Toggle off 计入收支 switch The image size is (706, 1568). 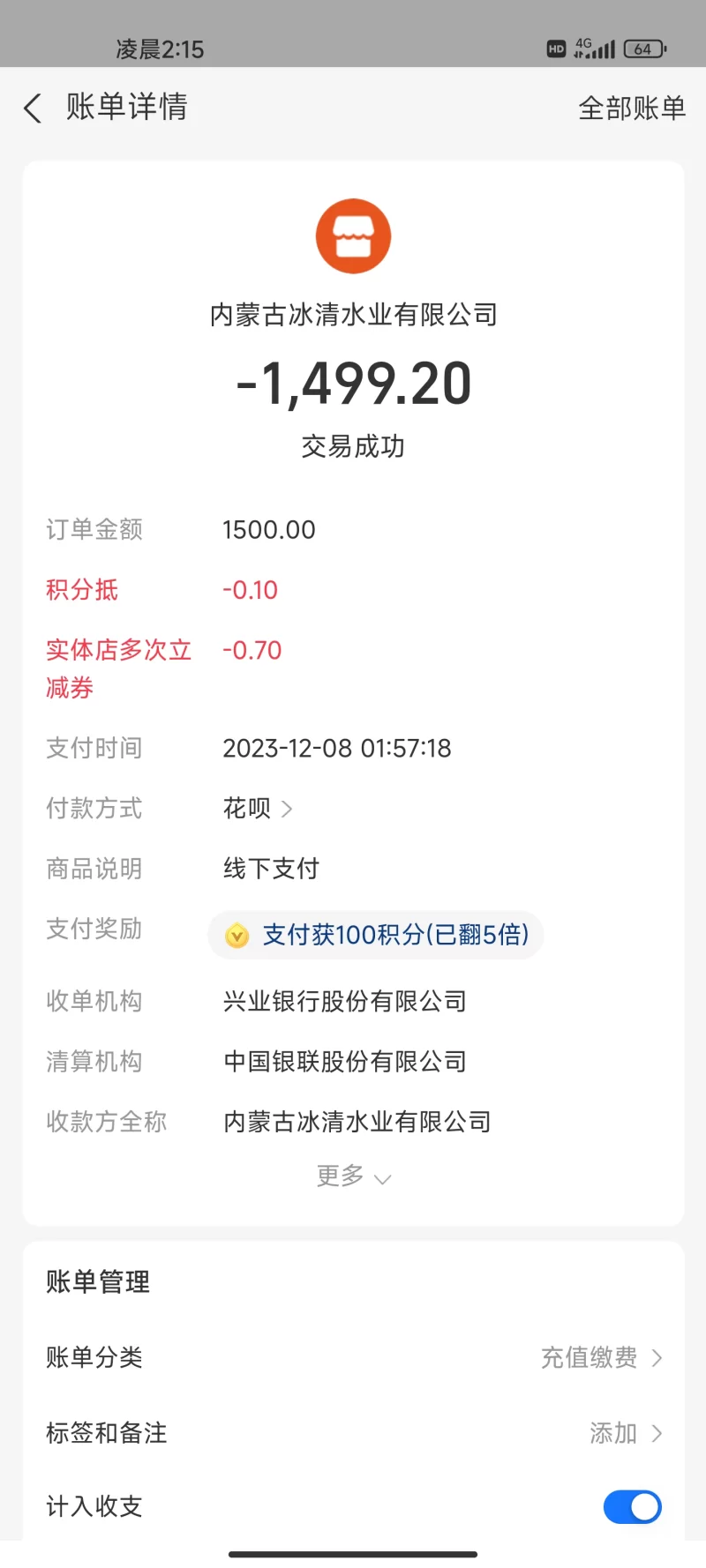click(632, 1506)
